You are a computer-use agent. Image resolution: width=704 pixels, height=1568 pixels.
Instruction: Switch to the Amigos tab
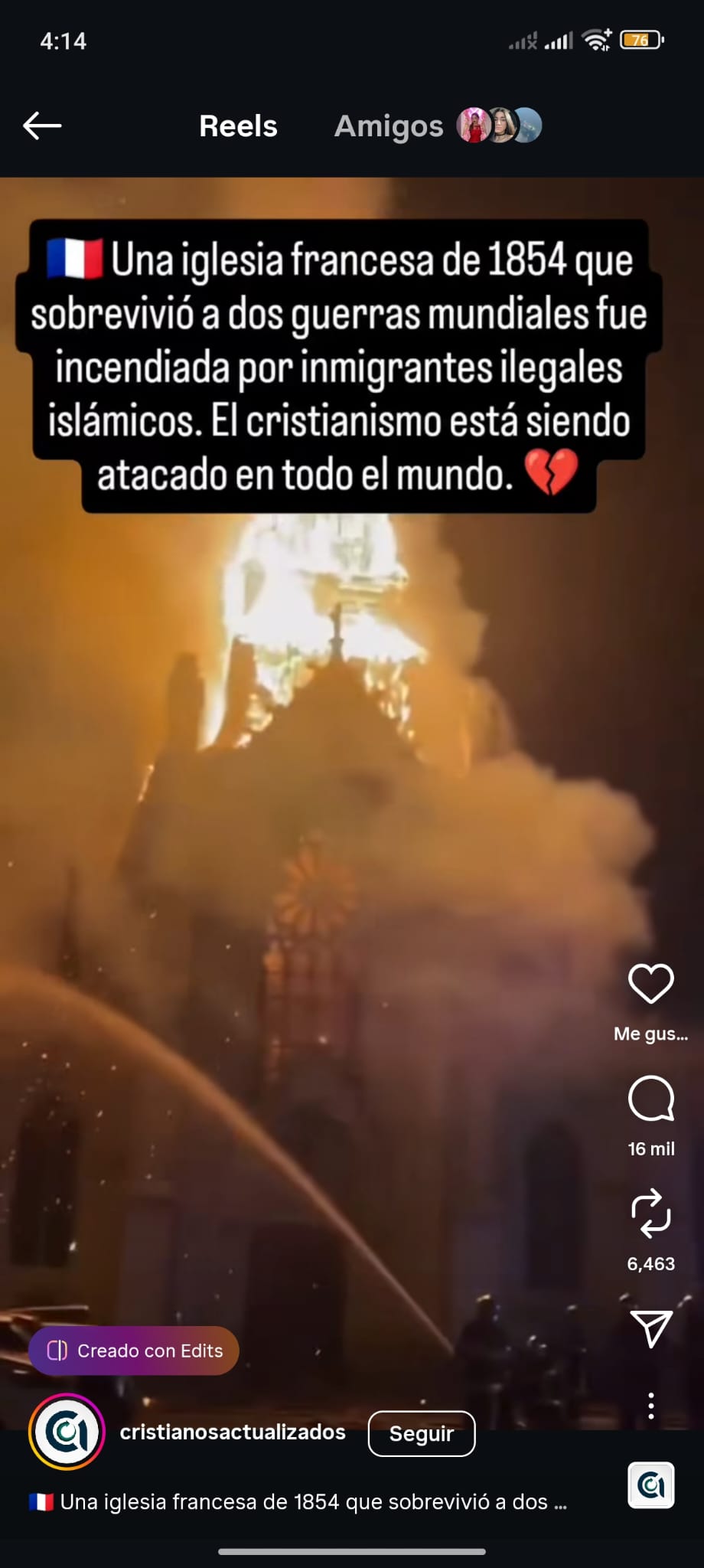click(x=389, y=126)
